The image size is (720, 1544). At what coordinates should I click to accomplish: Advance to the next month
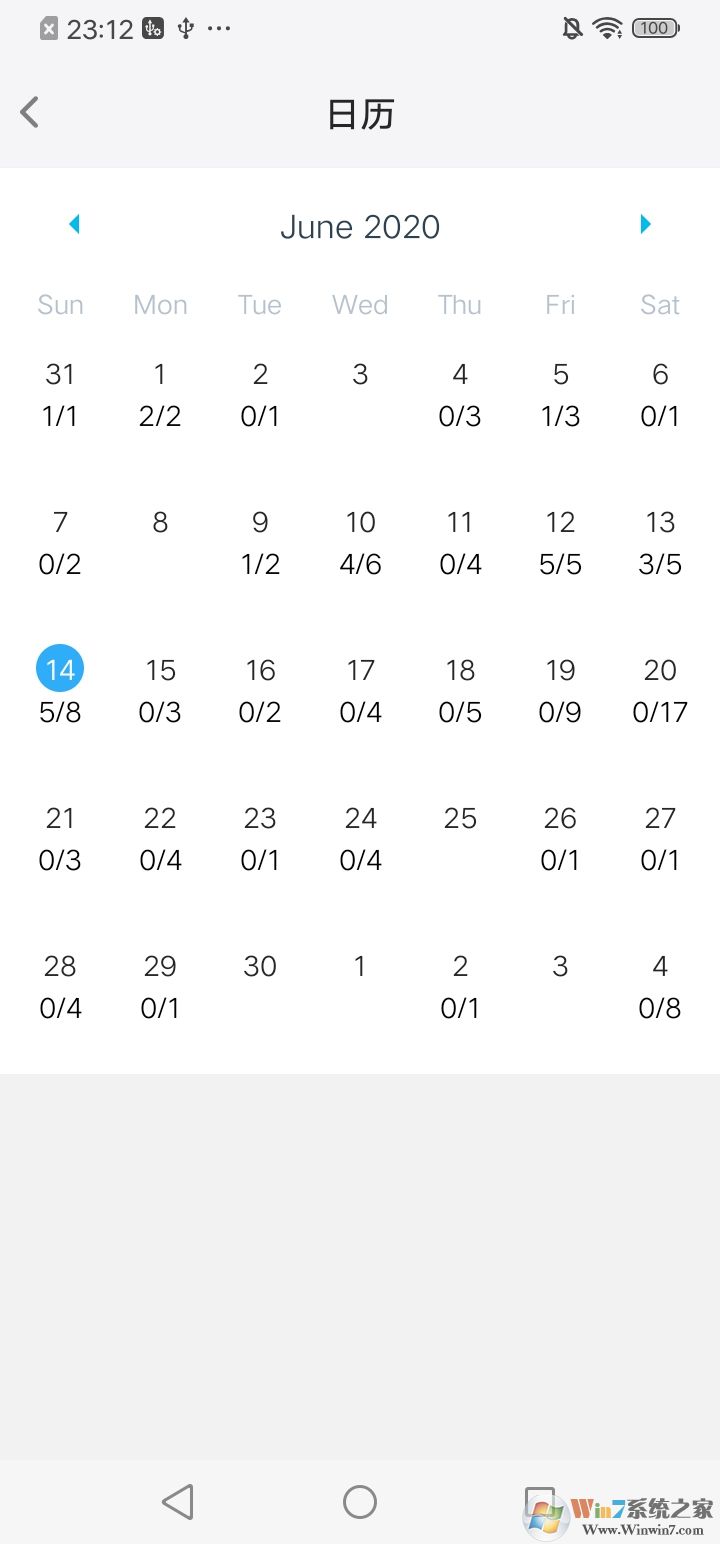[645, 224]
